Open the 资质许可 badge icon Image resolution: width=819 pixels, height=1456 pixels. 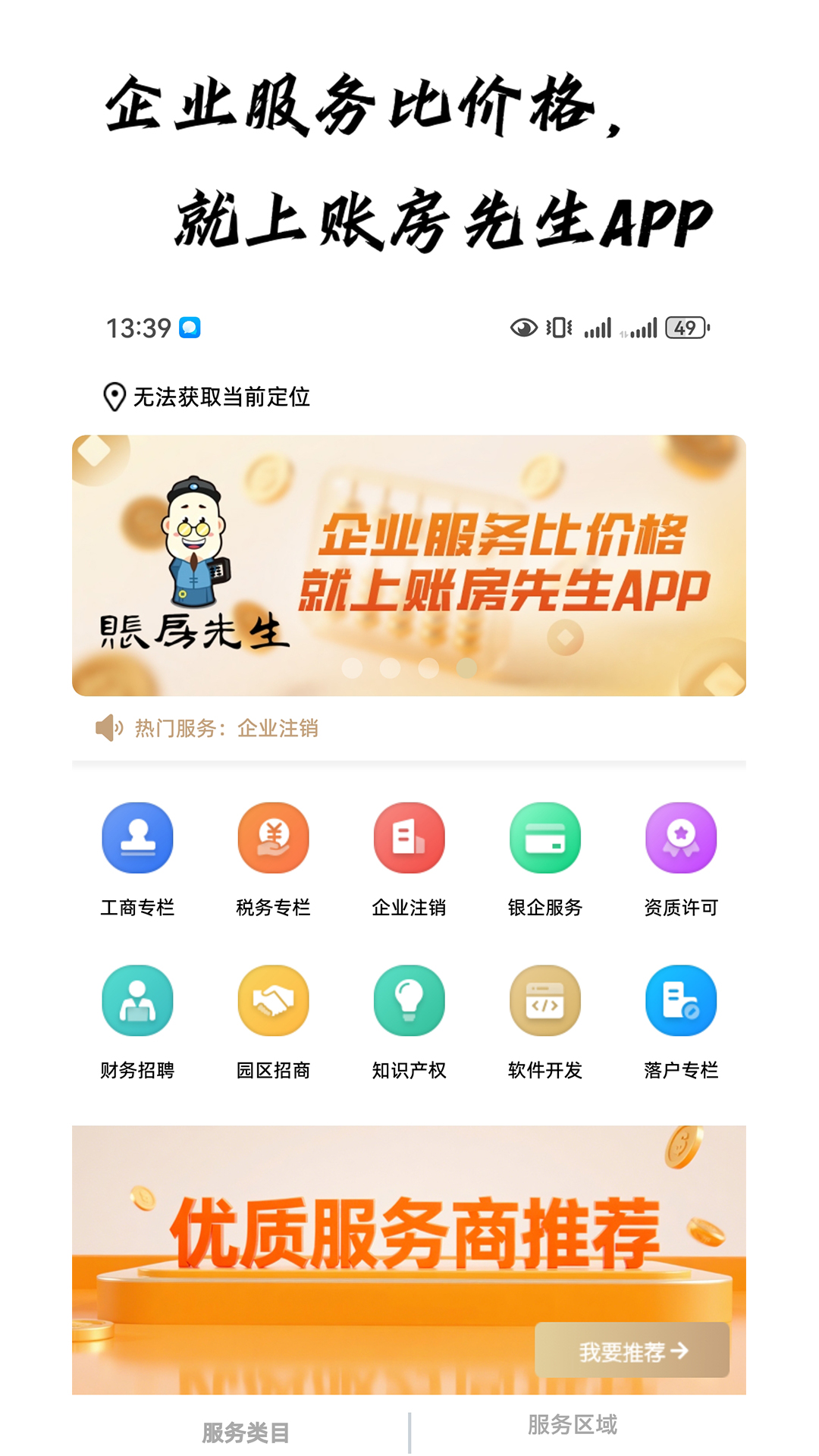(680, 837)
